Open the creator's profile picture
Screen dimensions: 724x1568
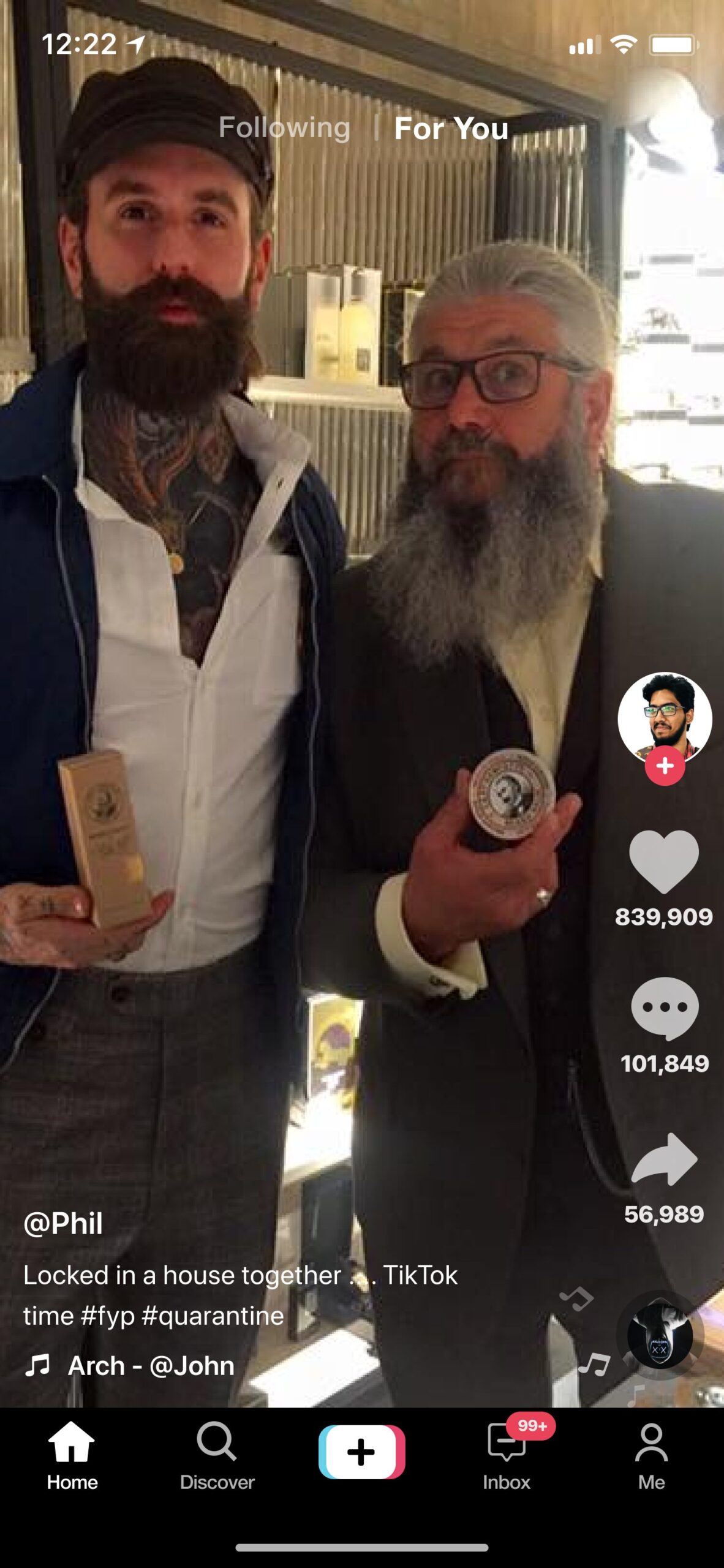point(665,715)
